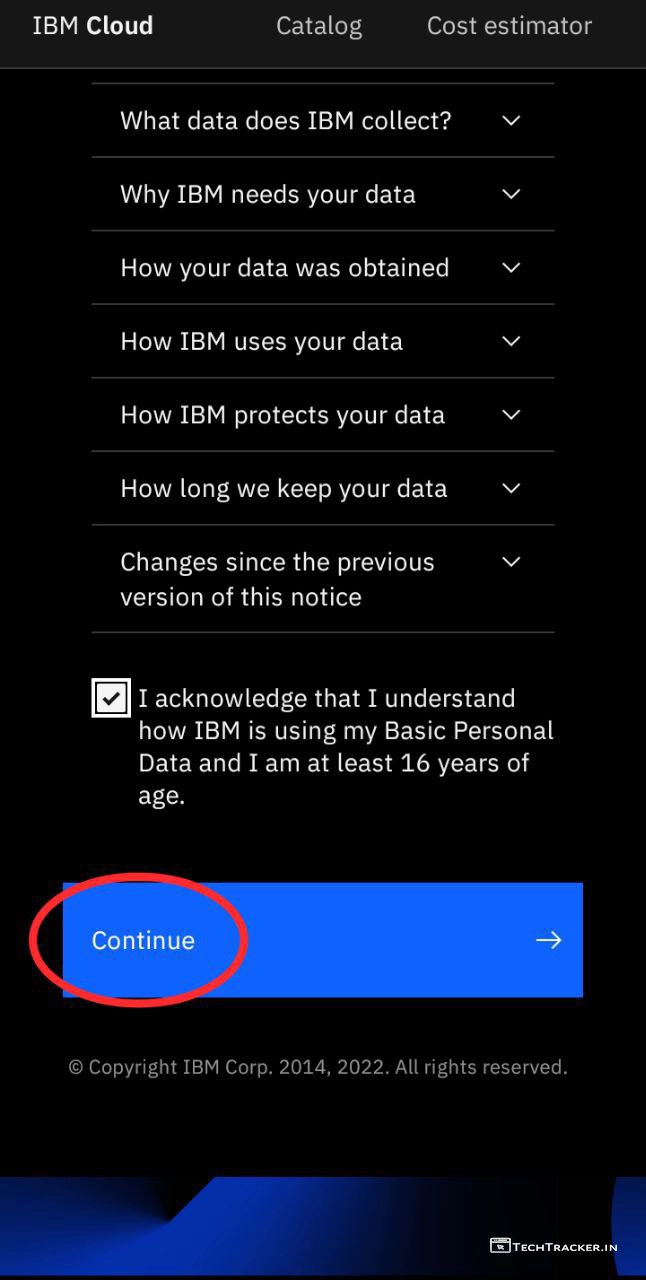Tap the blue Continue button
This screenshot has height=1280, width=646.
click(x=322, y=940)
